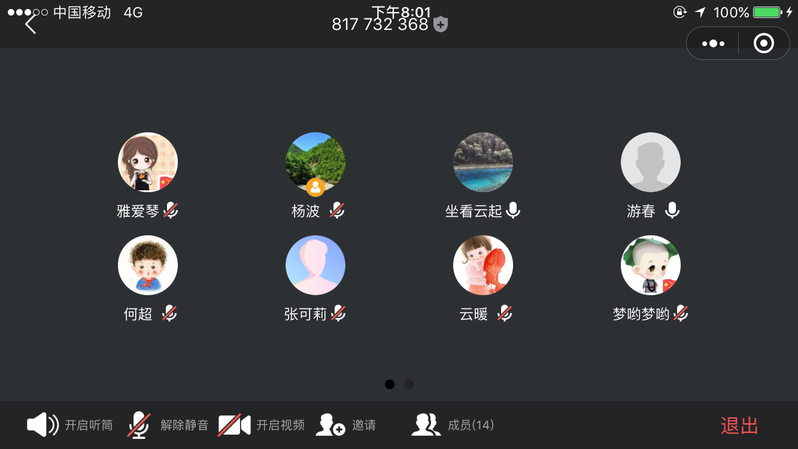
Task: Select participant 云暖
Action: [483, 266]
